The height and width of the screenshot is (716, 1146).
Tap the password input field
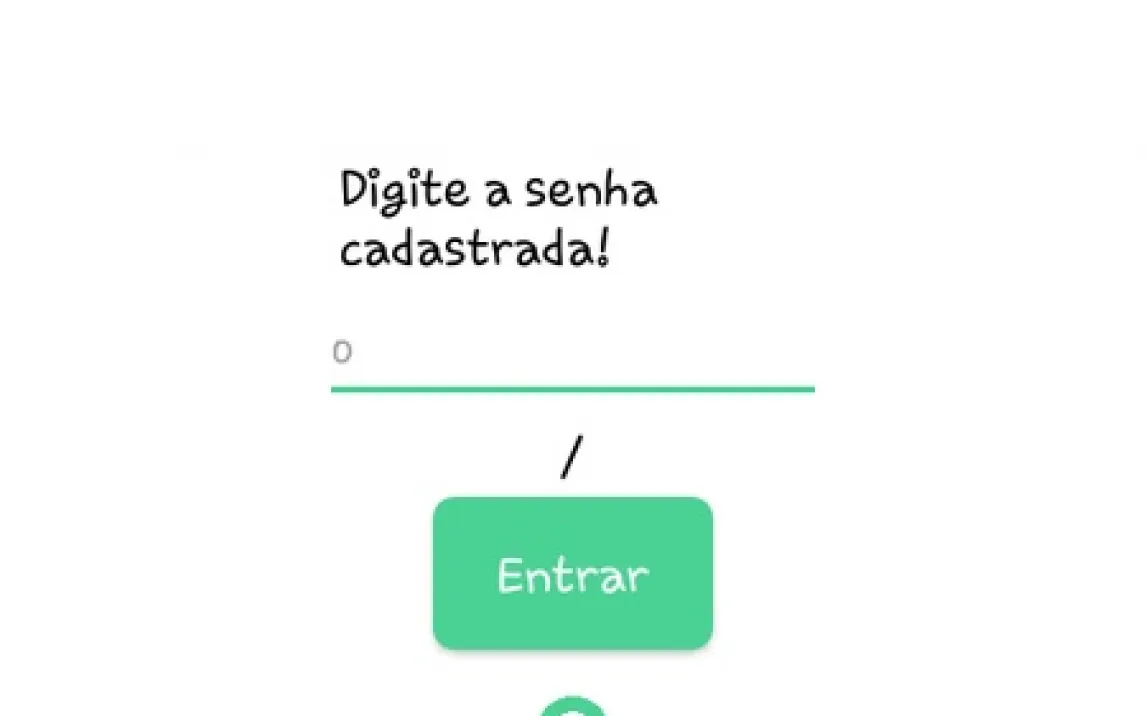pos(572,354)
